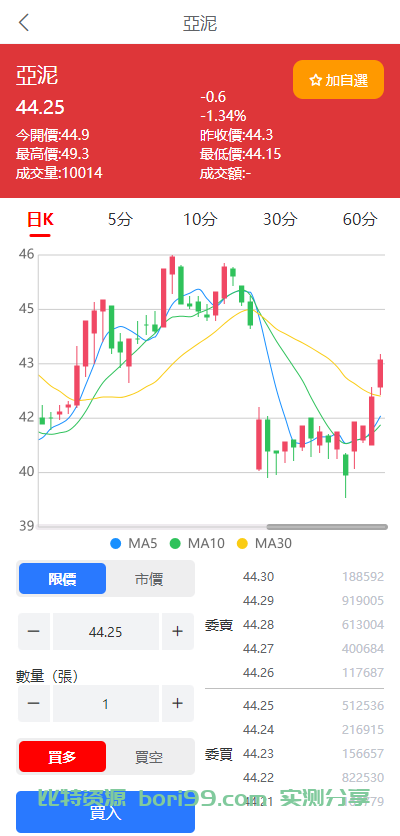Go back using the top-left arrow
The height and width of the screenshot is (836, 400).
click(24, 22)
